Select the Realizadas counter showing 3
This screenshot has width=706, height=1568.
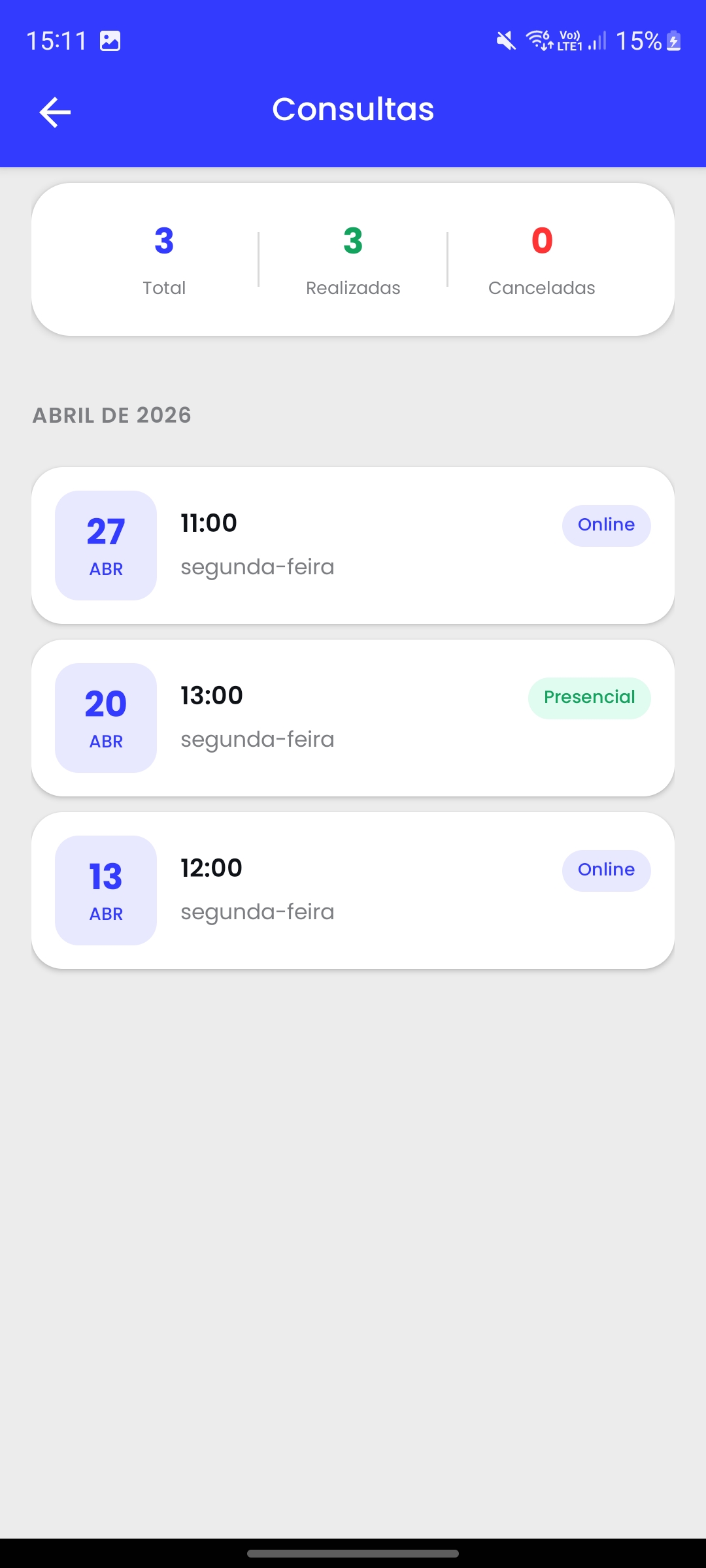pyautogui.click(x=353, y=260)
